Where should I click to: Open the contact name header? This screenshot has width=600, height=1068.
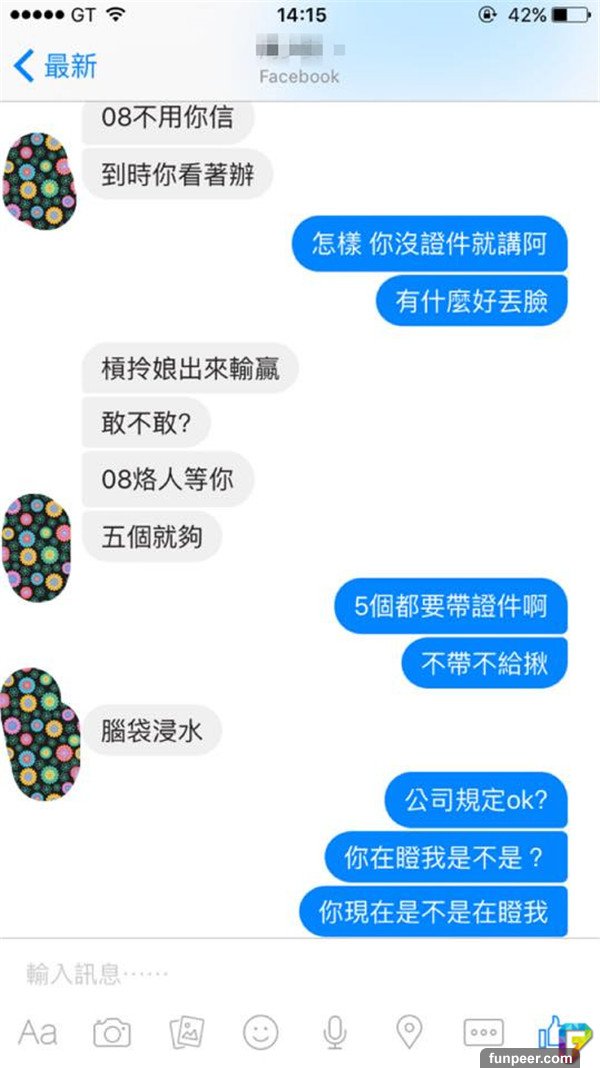coord(299,58)
